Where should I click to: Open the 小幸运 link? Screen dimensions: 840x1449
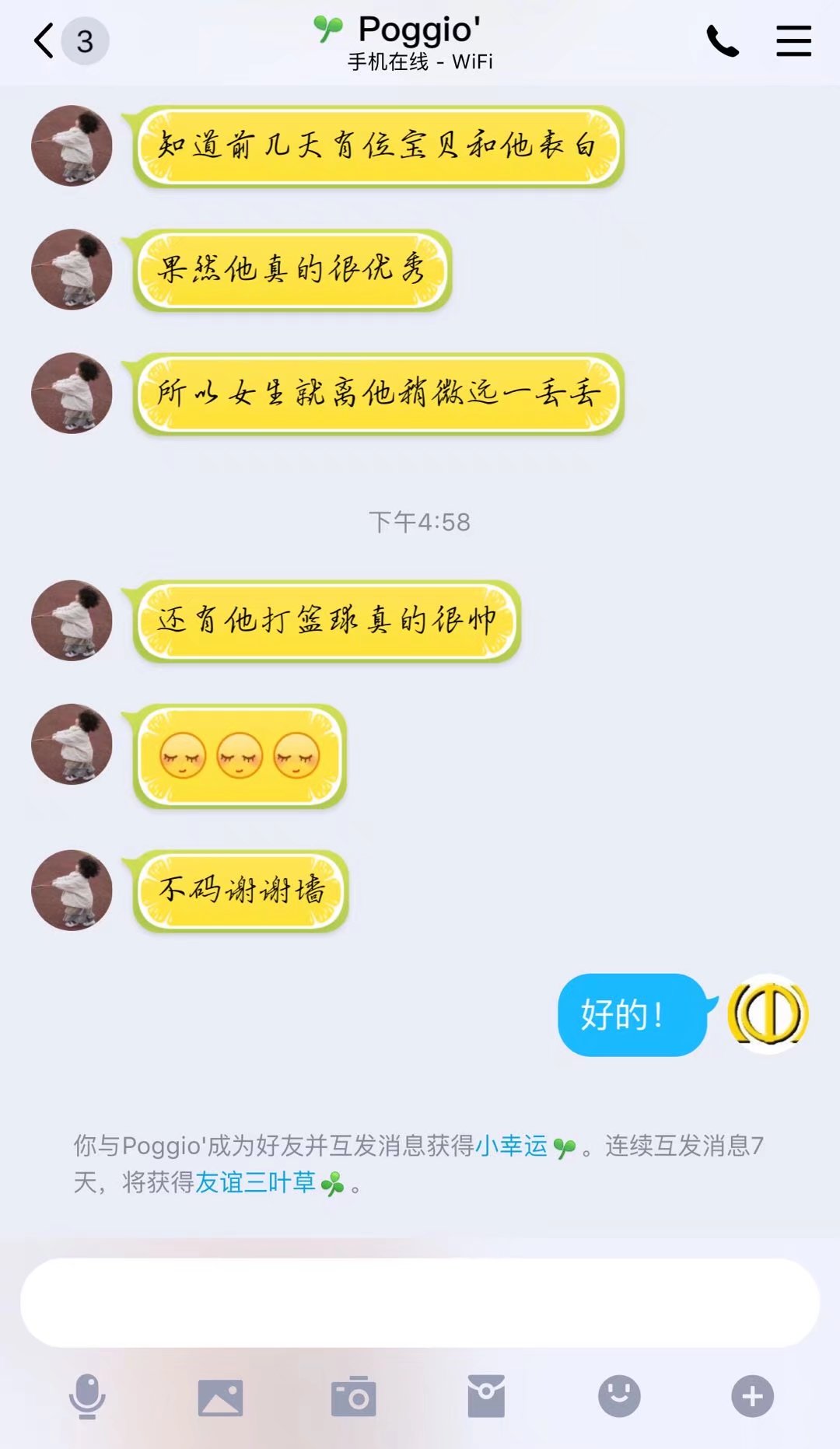pos(511,1146)
